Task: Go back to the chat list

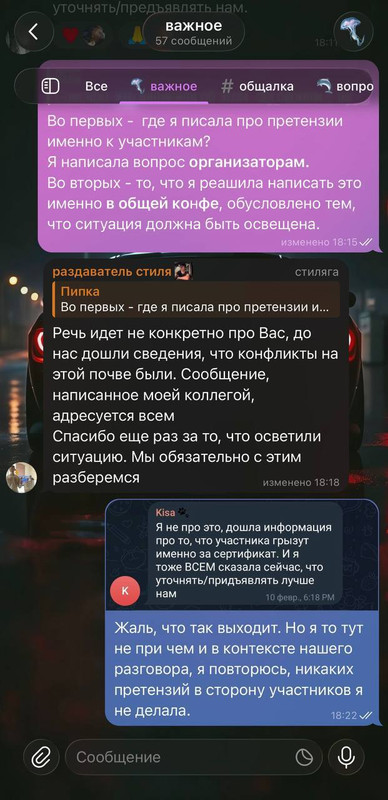Action: tap(34, 31)
